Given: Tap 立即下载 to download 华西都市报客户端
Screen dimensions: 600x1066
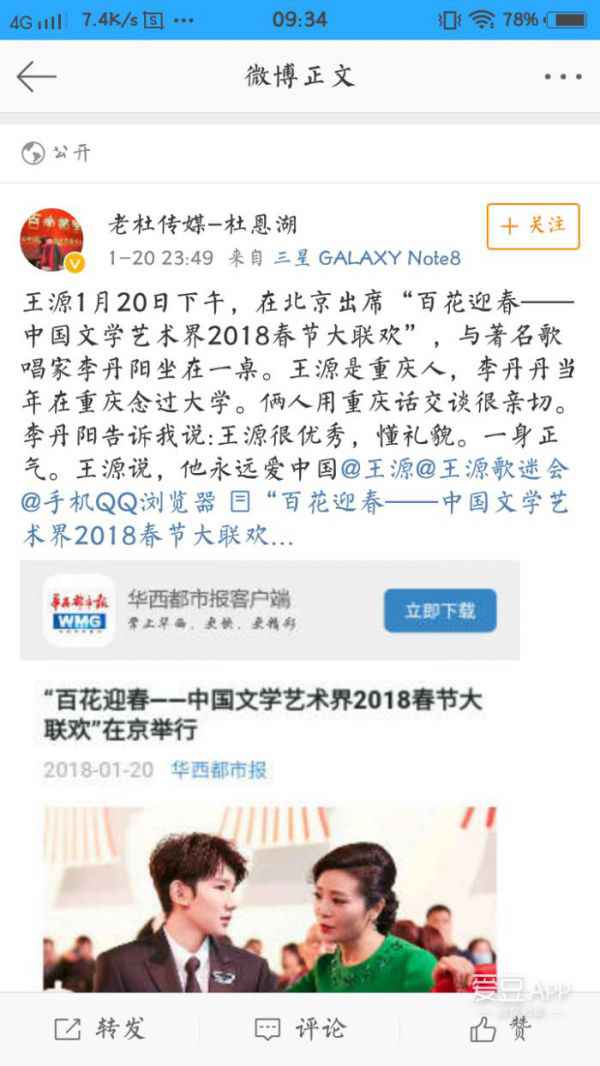Looking at the screenshot, I should tap(440, 610).
